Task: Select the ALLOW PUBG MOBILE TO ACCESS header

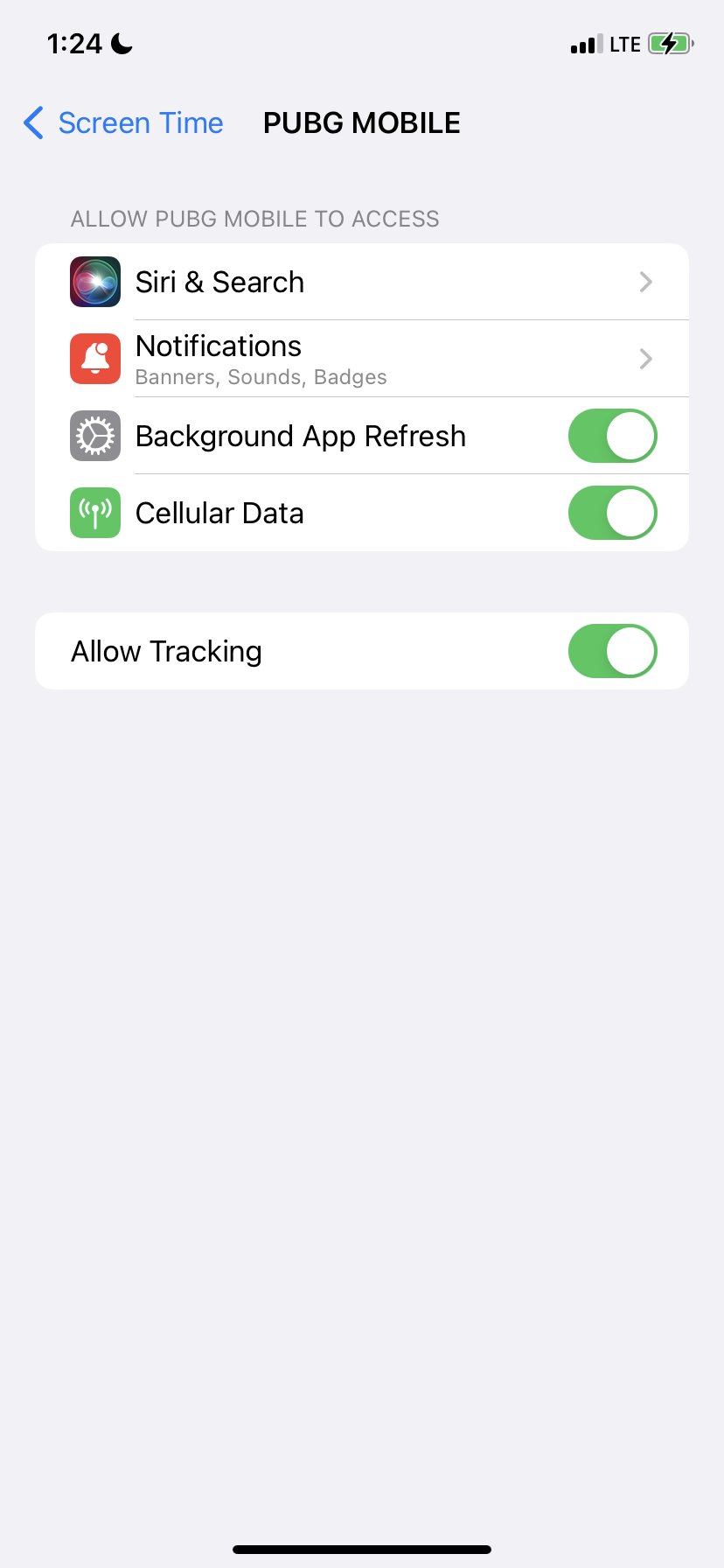Action: 254,219
